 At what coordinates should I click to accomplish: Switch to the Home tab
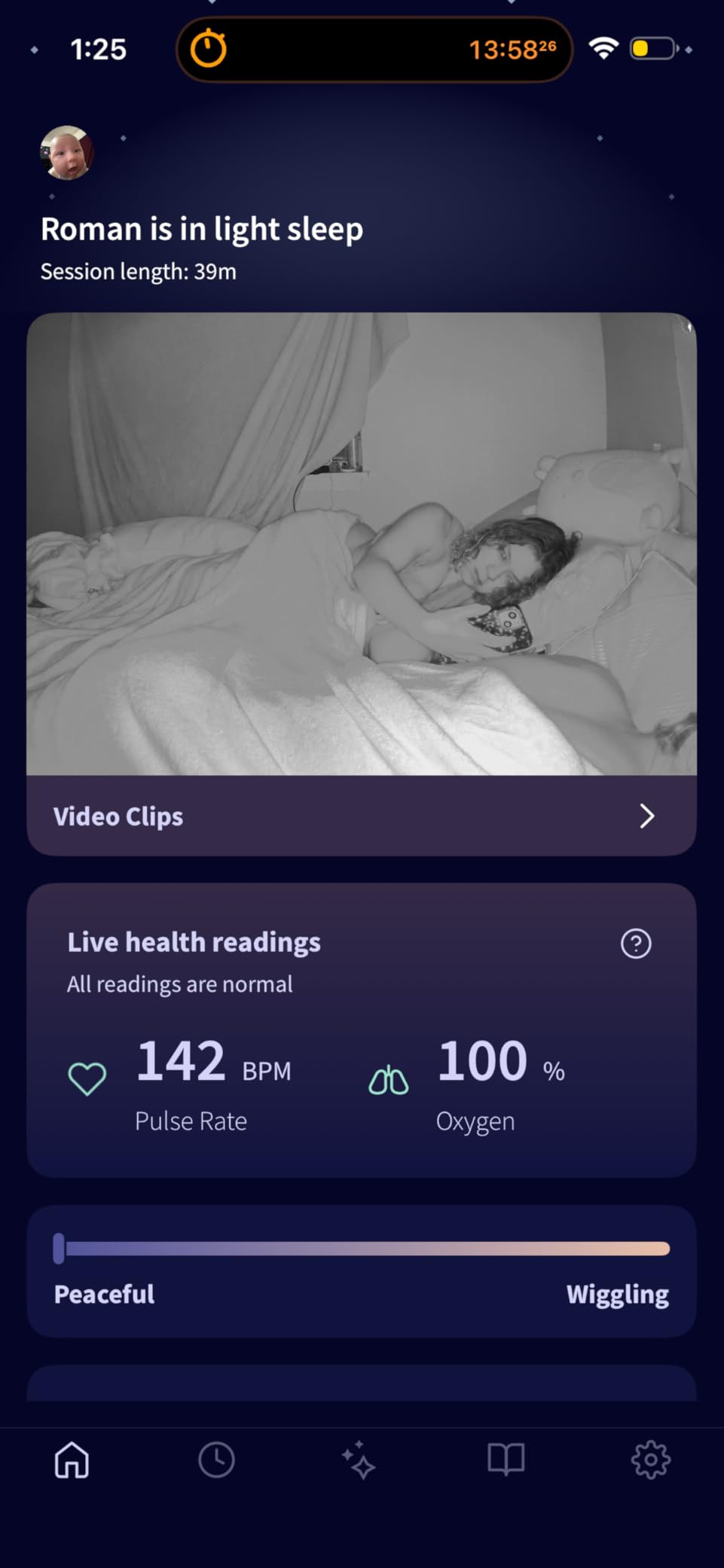pos(72,1460)
